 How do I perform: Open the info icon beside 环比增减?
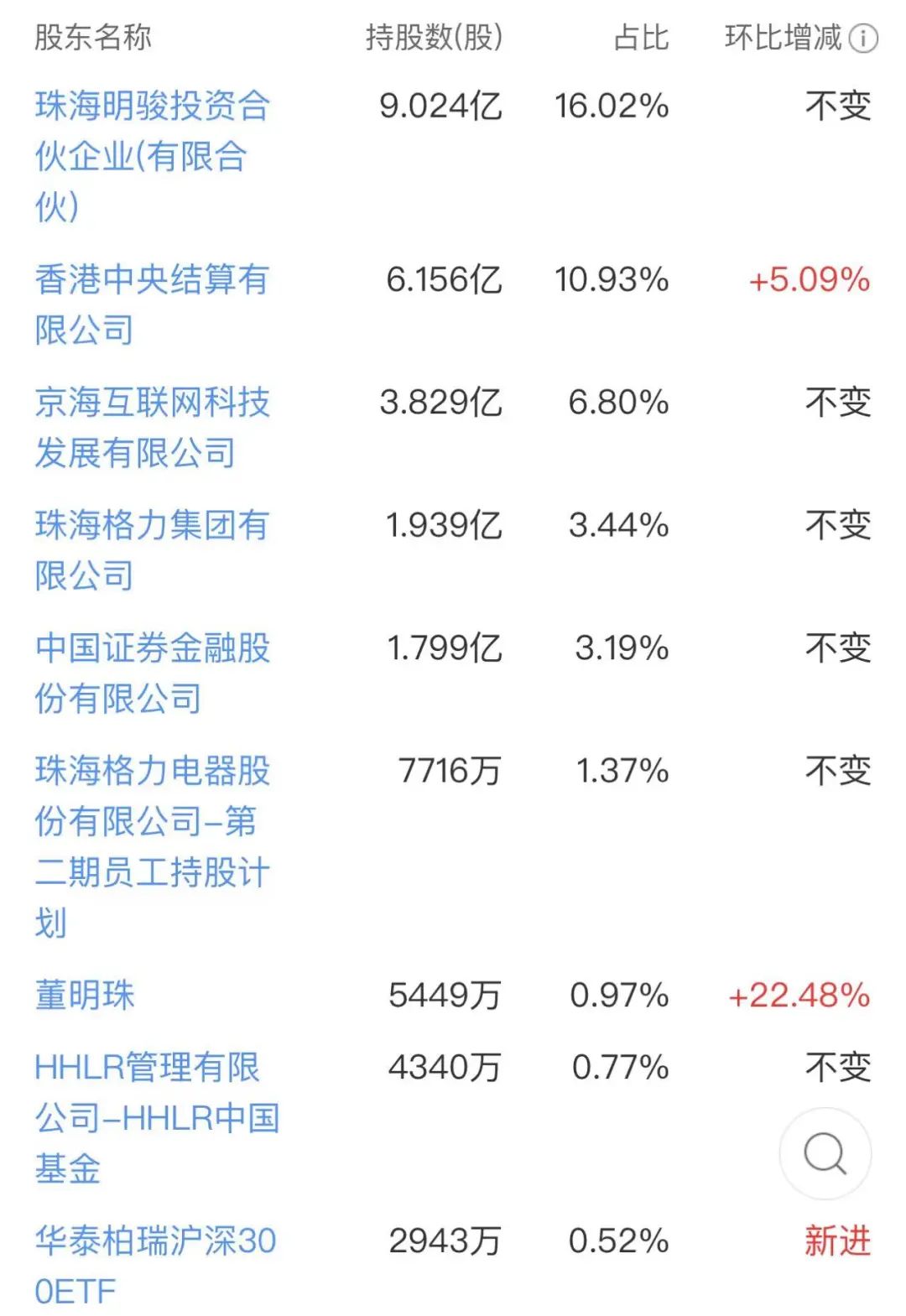coord(863,38)
